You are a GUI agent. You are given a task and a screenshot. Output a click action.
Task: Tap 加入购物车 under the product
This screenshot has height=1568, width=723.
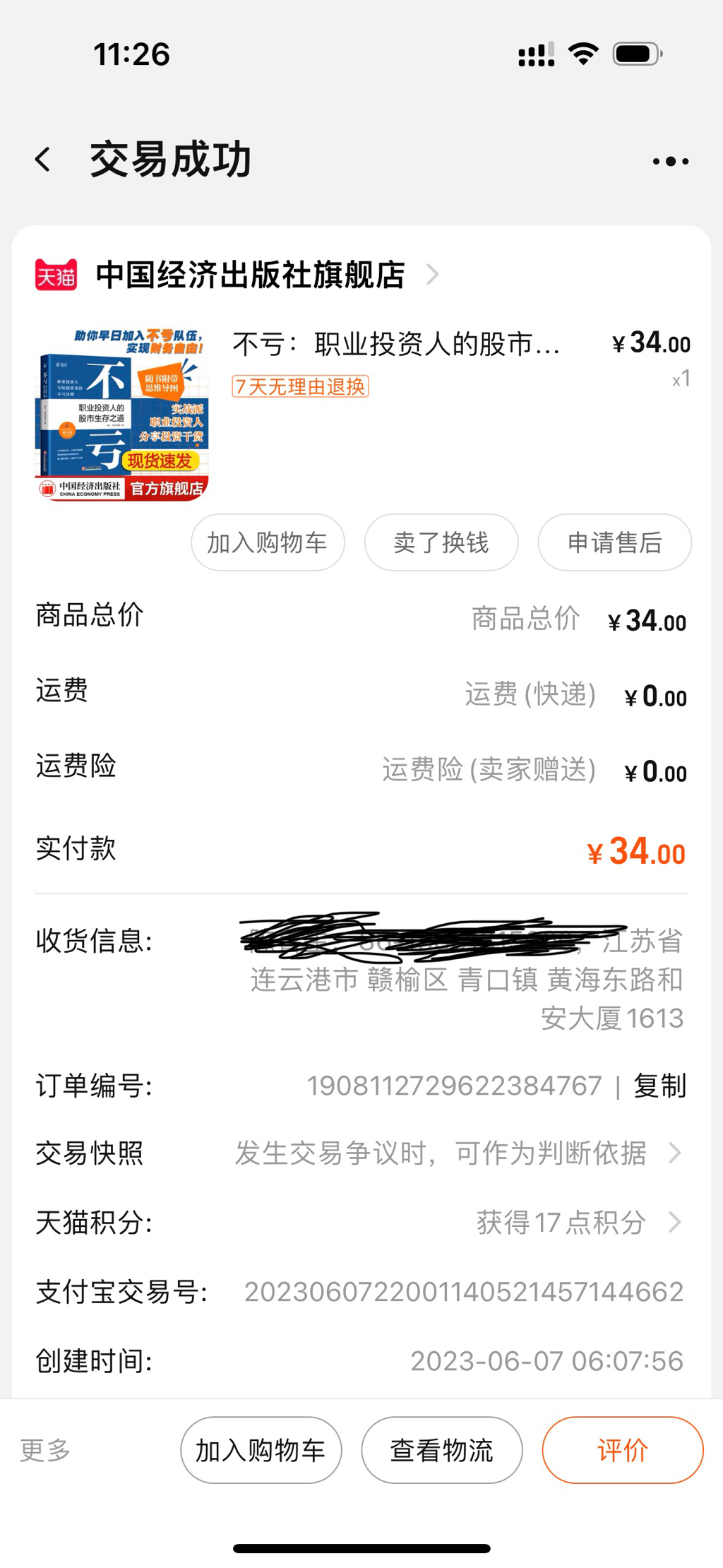pyautogui.click(x=268, y=542)
